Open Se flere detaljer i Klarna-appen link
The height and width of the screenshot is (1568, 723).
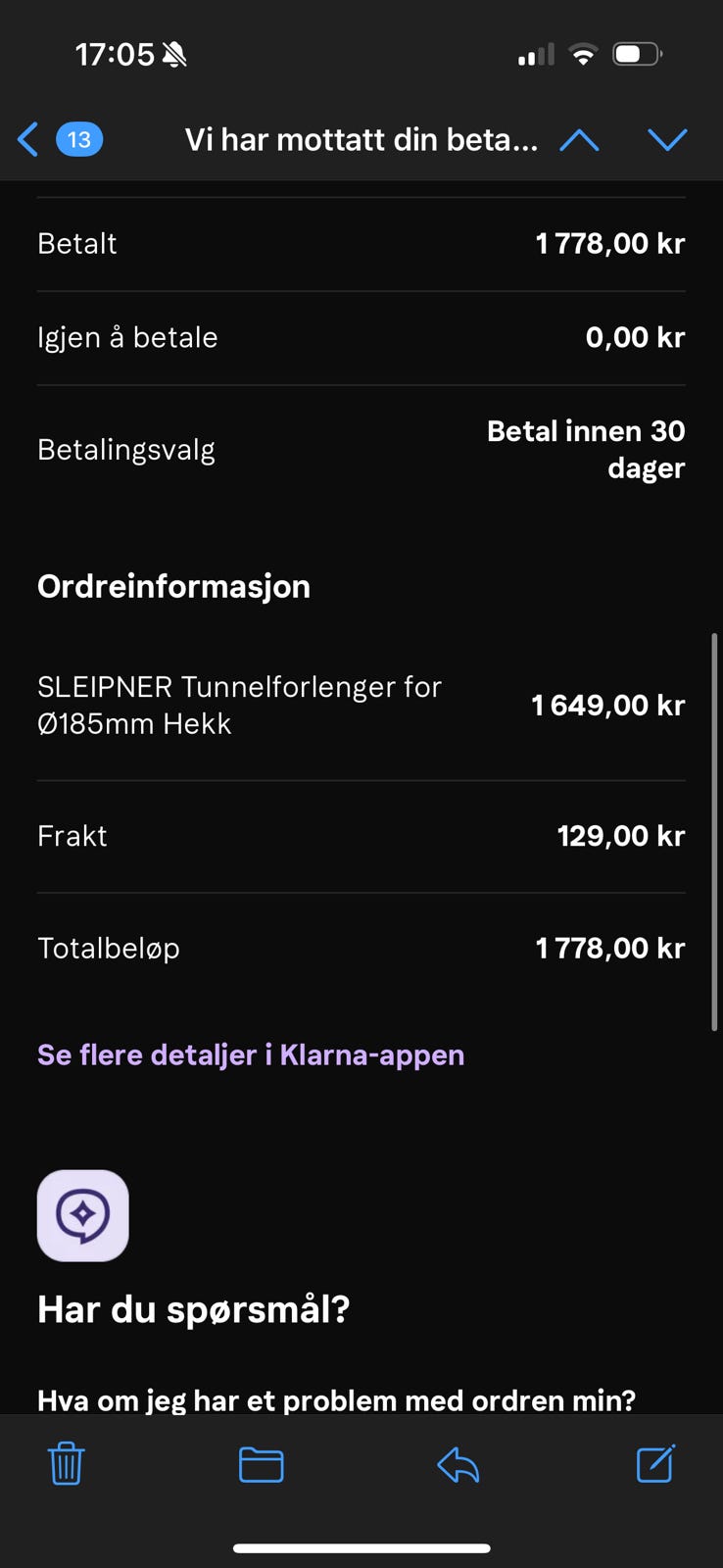(x=251, y=1055)
